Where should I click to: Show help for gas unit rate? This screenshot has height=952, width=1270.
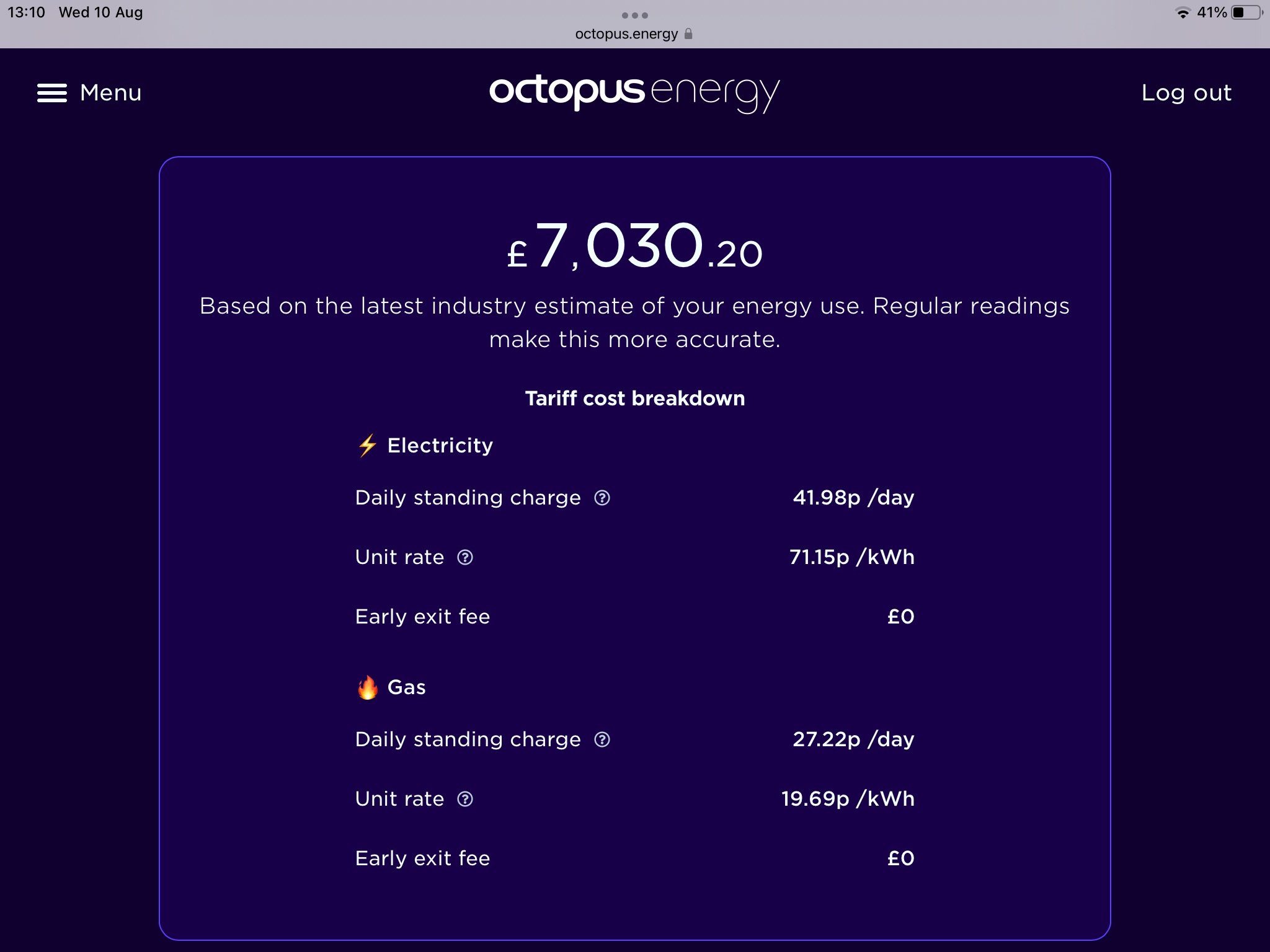tap(465, 799)
